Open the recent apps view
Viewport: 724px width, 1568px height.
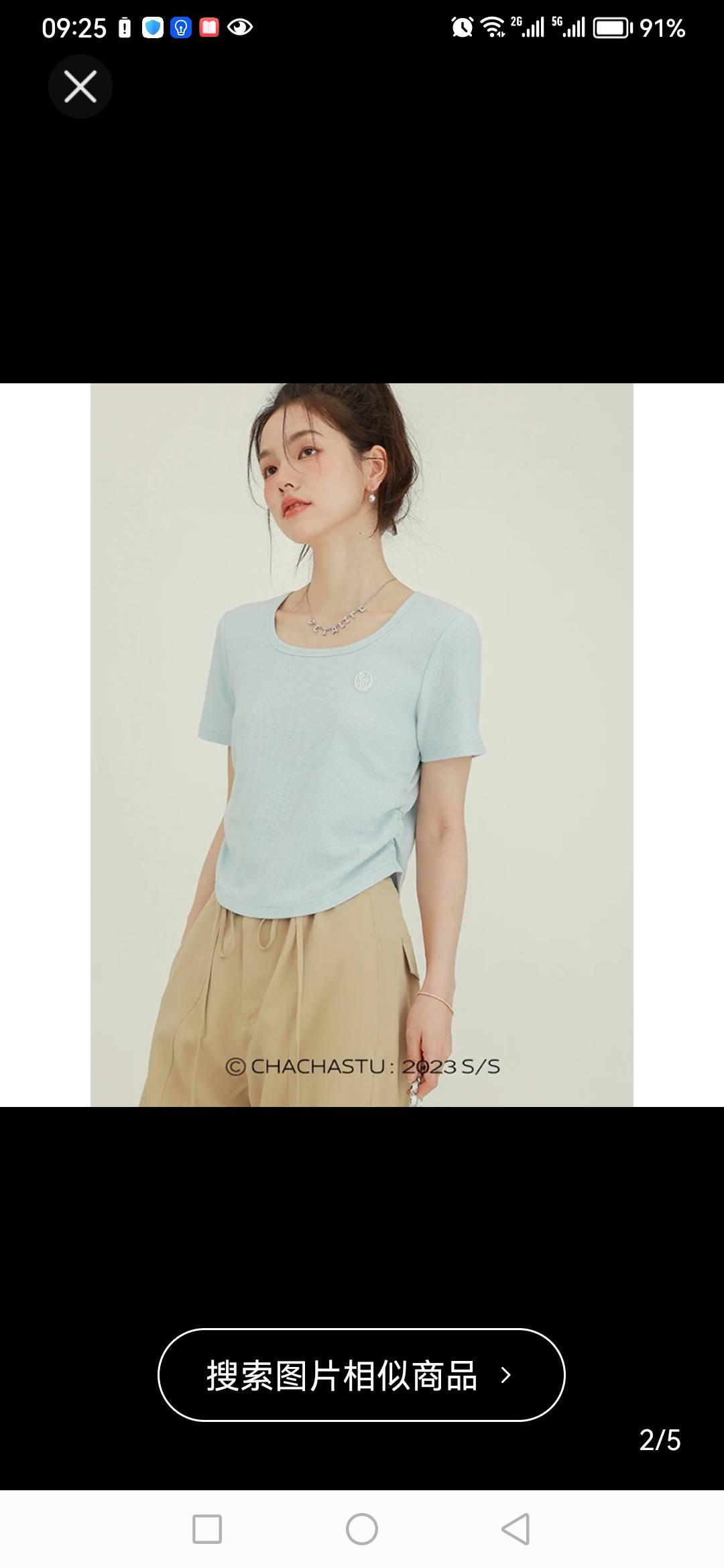point(207,1529)
